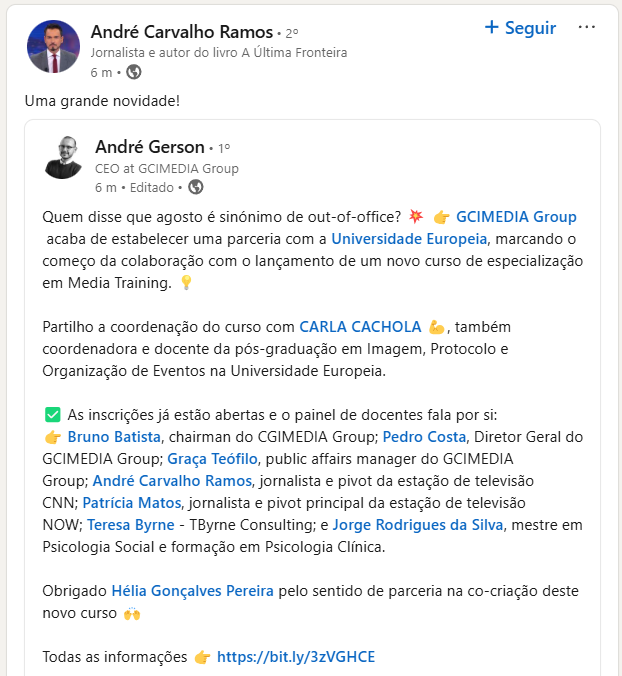
Task: Open Jorge Rodrigues da Silva's profile
Action: tap(420, 524)
